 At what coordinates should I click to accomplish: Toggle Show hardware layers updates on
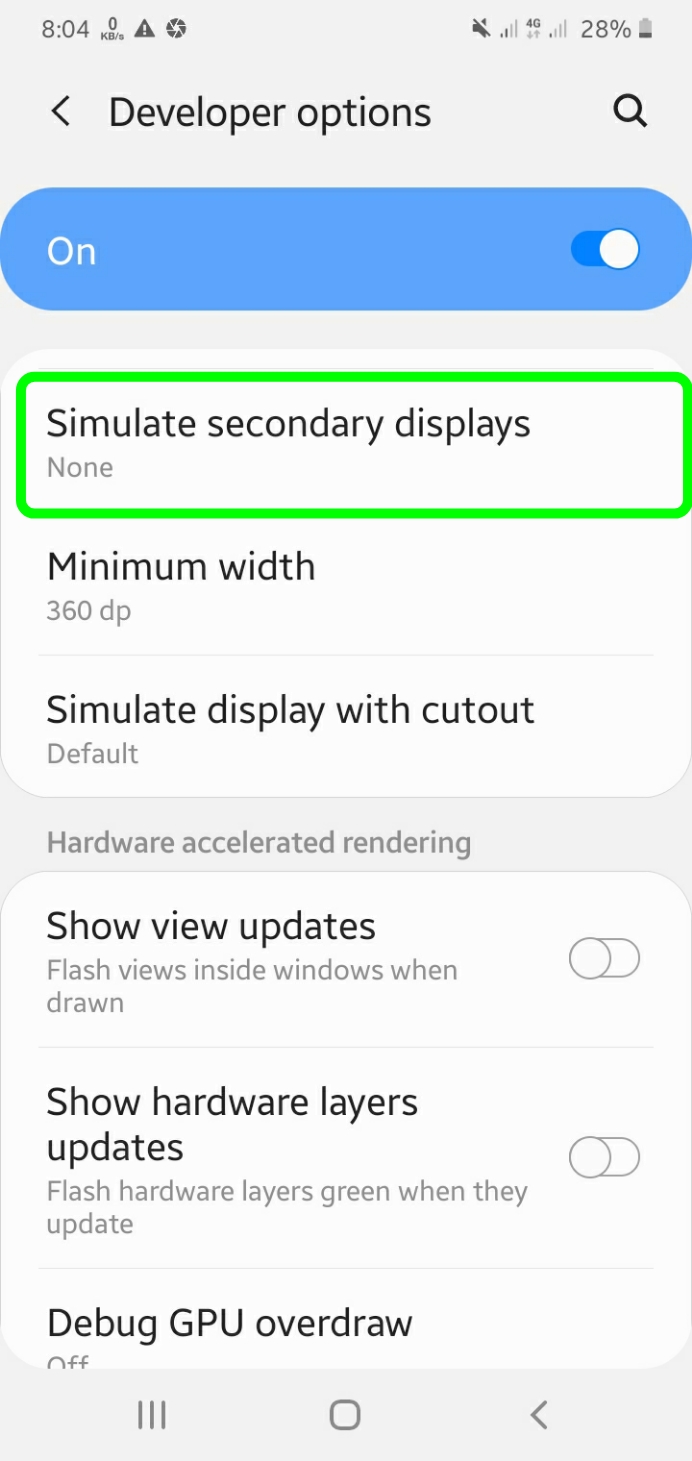[x=604, y=1157]
